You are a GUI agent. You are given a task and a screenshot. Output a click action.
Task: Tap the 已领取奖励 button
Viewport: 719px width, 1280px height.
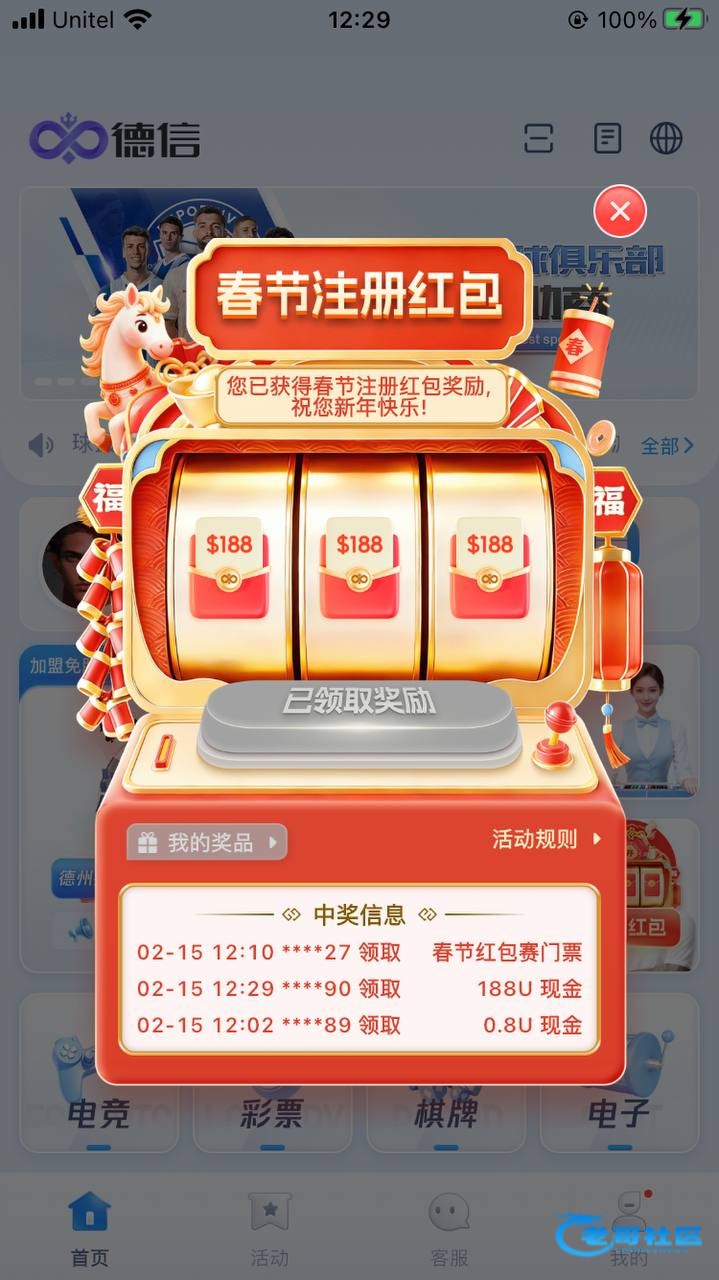point(358,703)
